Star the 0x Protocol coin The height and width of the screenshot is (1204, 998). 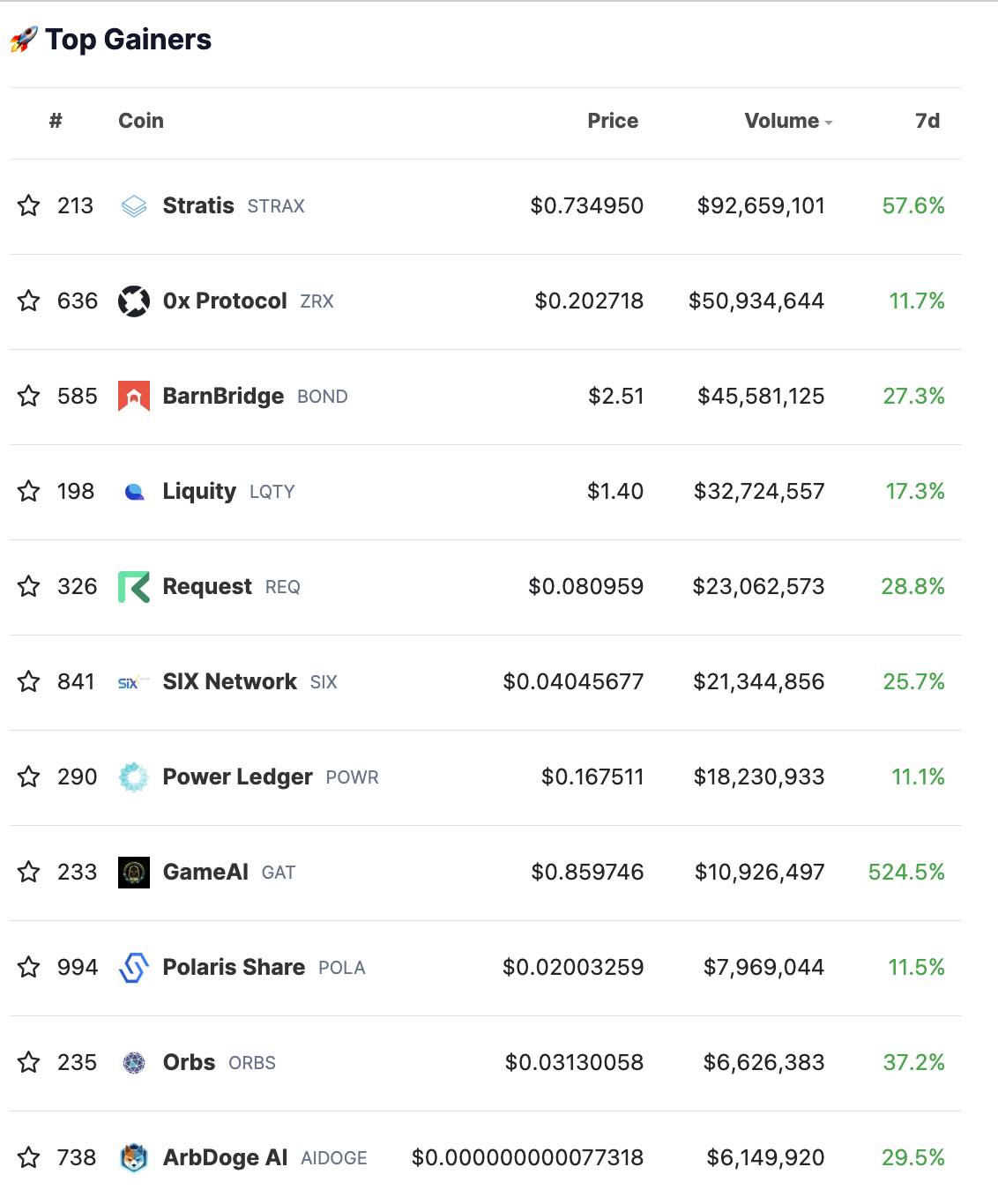[x=29, y=301]
